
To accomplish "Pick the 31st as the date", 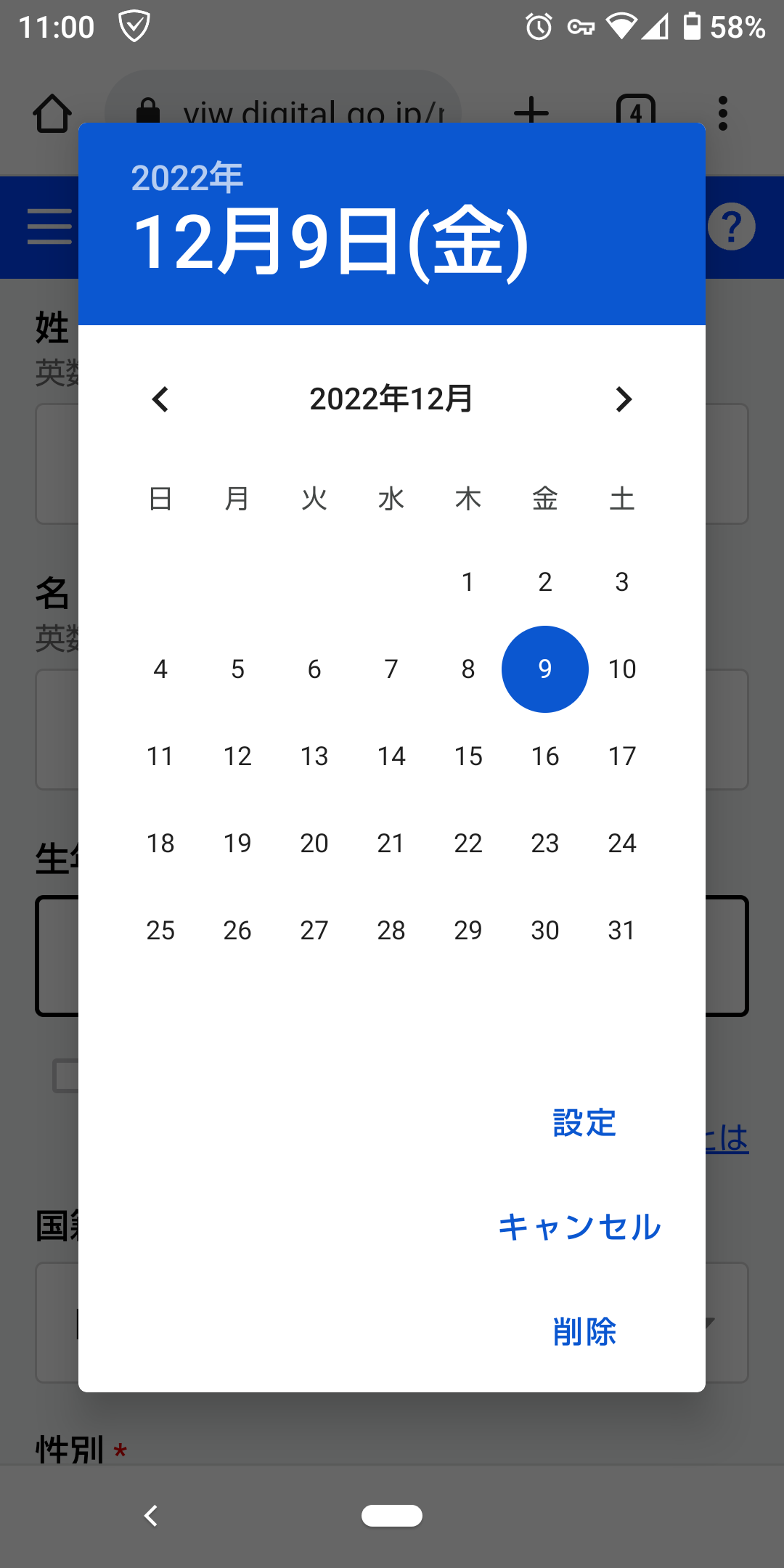I will click(x=622, y=930).
